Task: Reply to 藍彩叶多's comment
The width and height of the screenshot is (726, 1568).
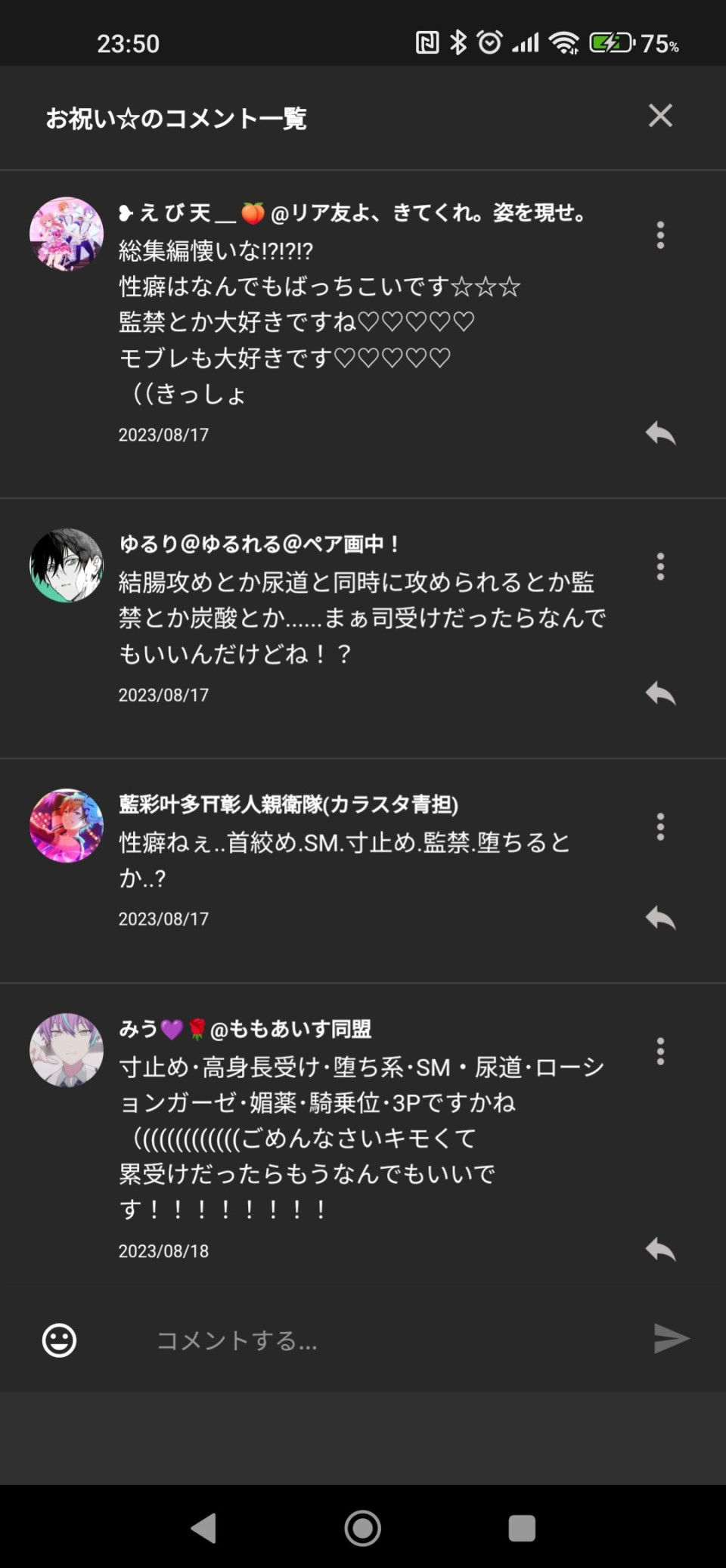Action: (660, 918)
